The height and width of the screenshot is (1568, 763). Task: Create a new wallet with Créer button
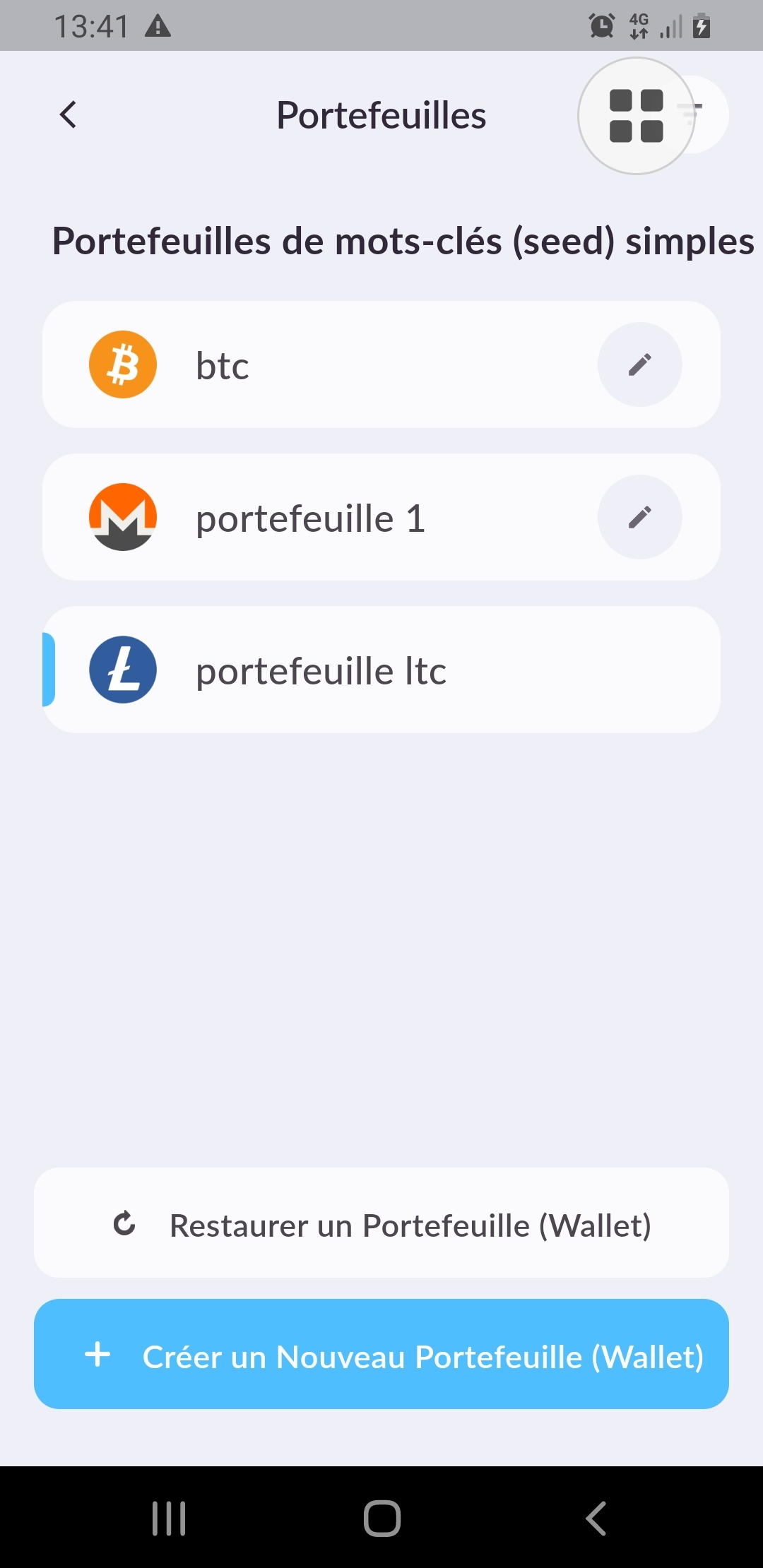point(381,1355)
